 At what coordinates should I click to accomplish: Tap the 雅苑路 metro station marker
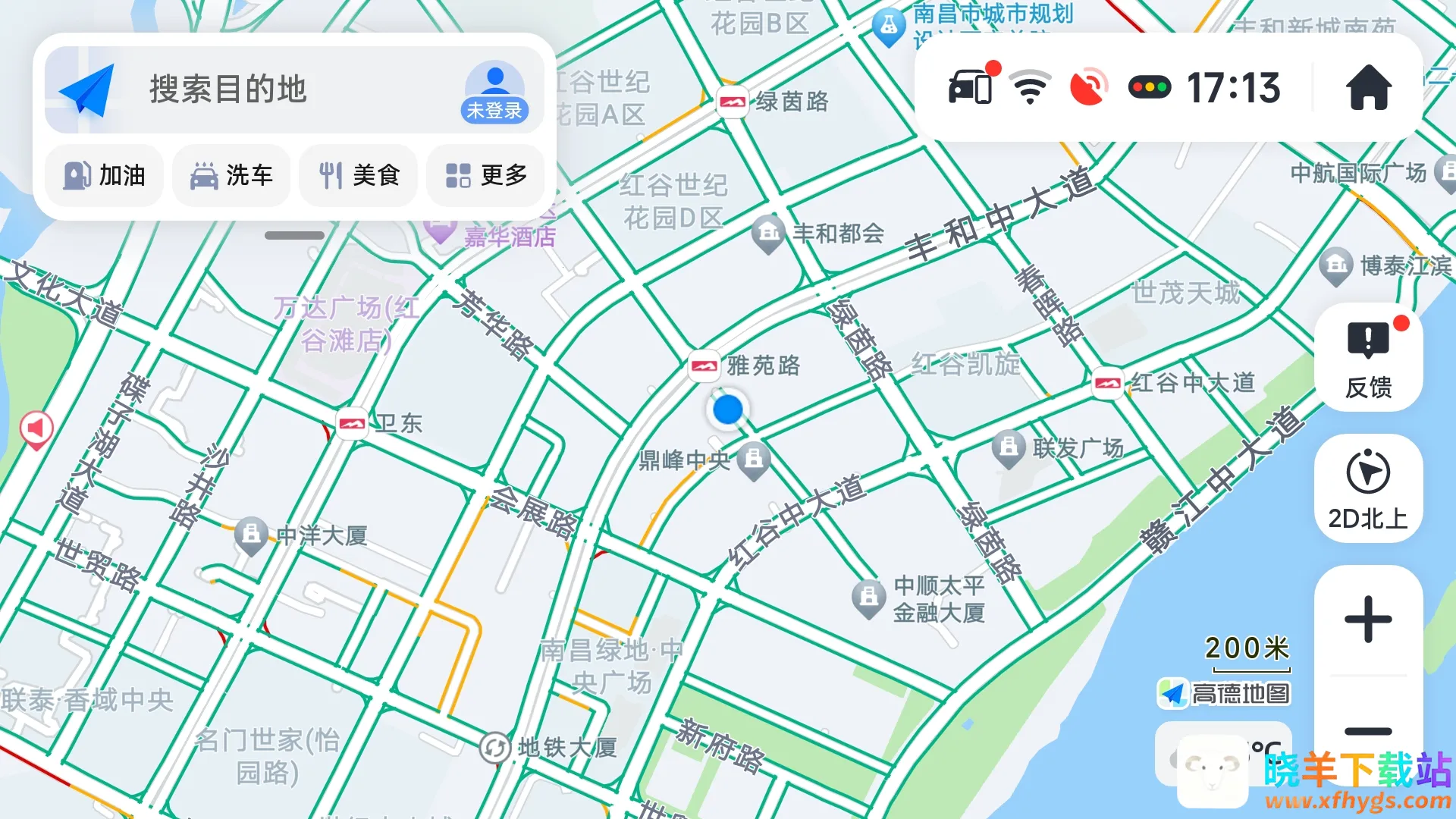(x=704, y=366)
